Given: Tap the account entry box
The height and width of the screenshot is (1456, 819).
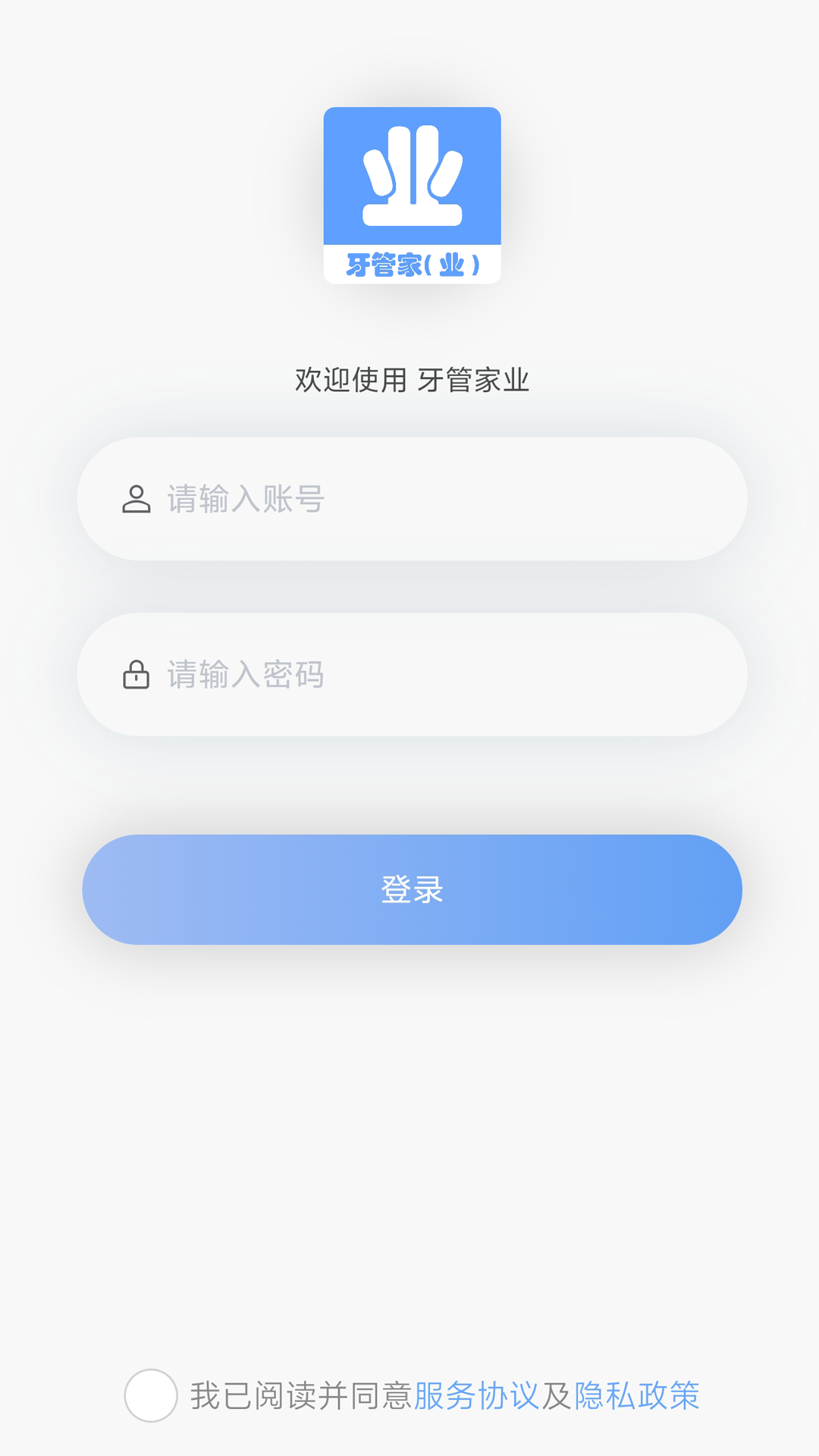Looking at the screenshot, I should click(x=412, y=497).
